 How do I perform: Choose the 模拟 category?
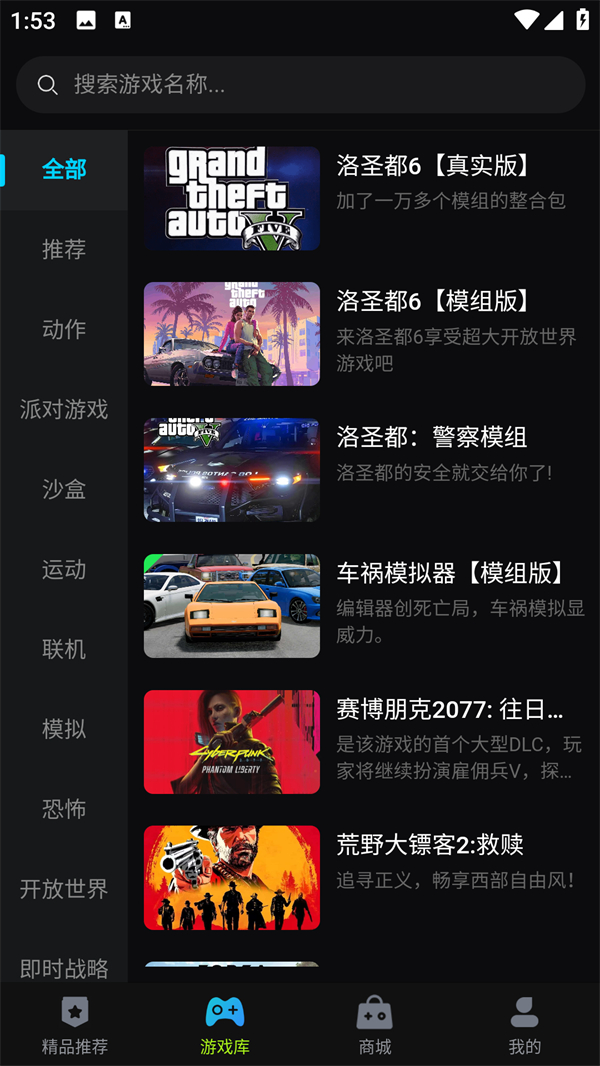click(64, 729)
